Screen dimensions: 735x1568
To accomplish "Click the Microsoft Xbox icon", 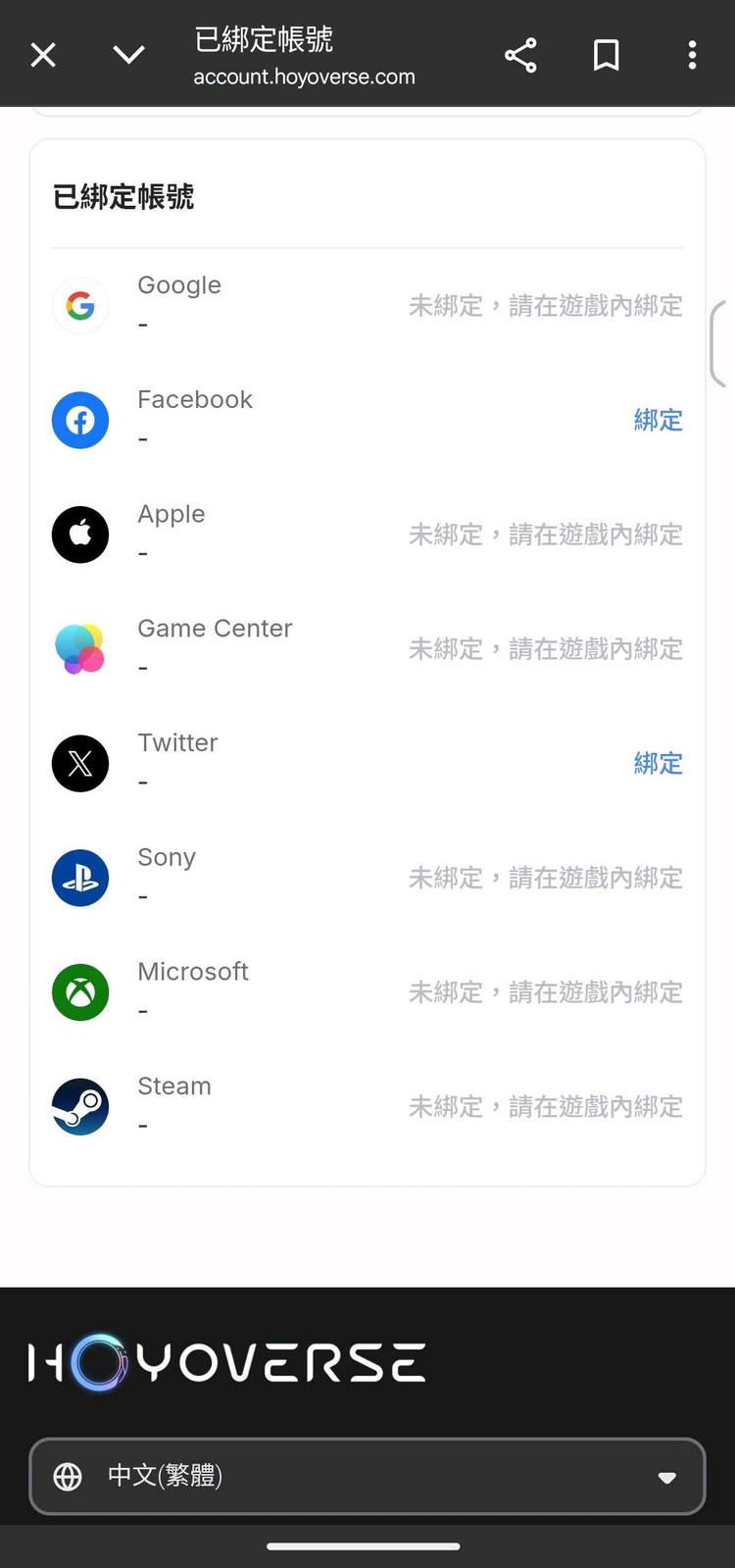I will click(x=80, y=992).
